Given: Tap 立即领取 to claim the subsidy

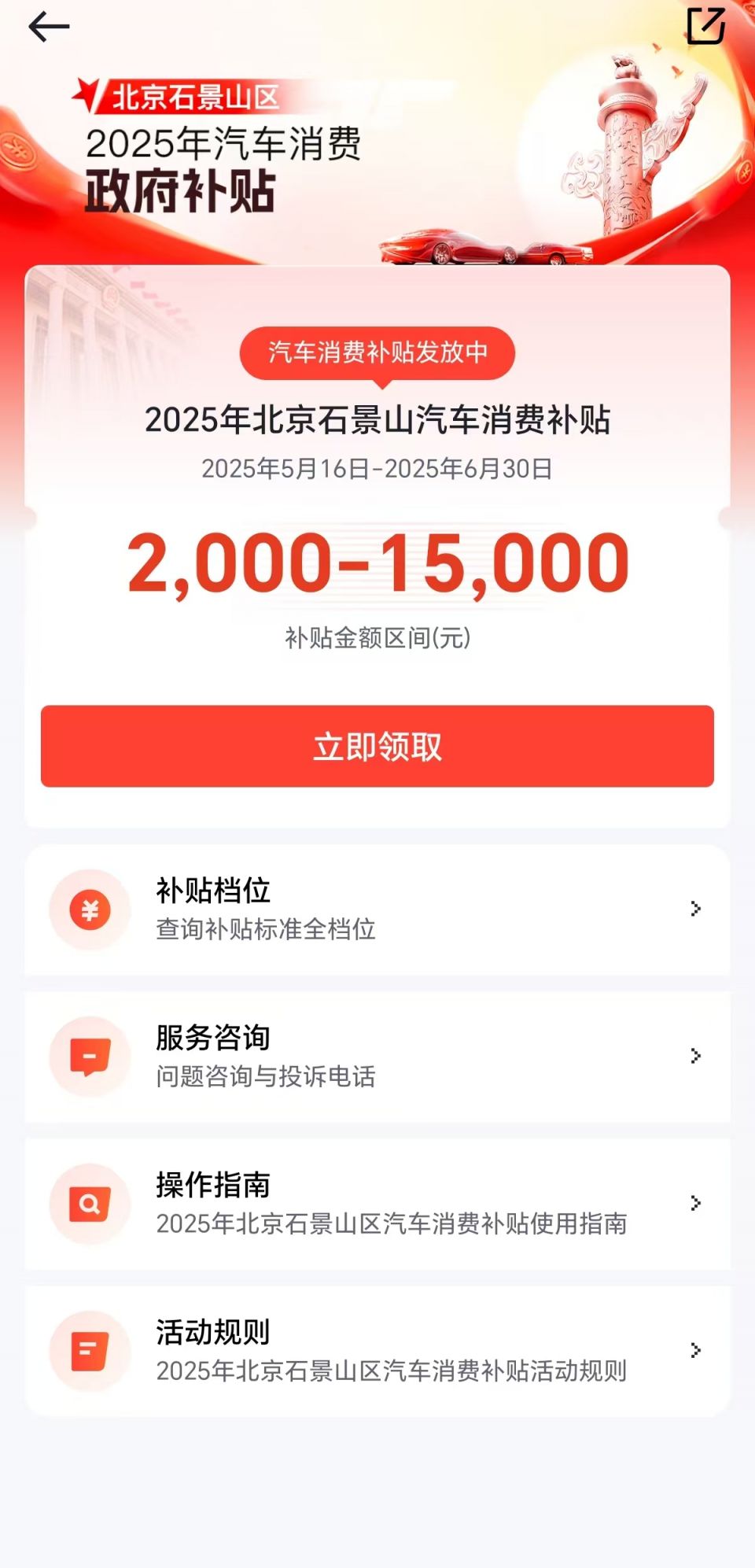Looking at the screenshot, I should click(x=377, y=746).
